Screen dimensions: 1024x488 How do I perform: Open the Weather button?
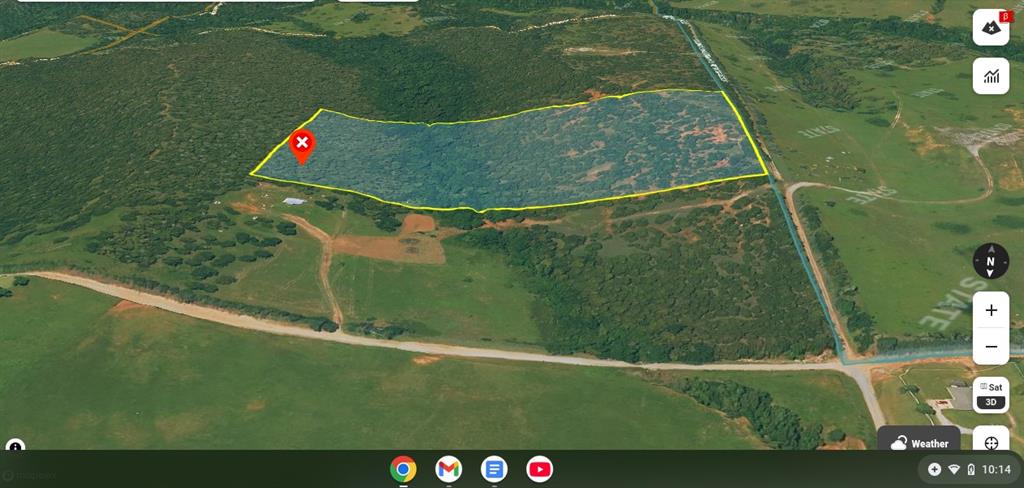point(919,442)
